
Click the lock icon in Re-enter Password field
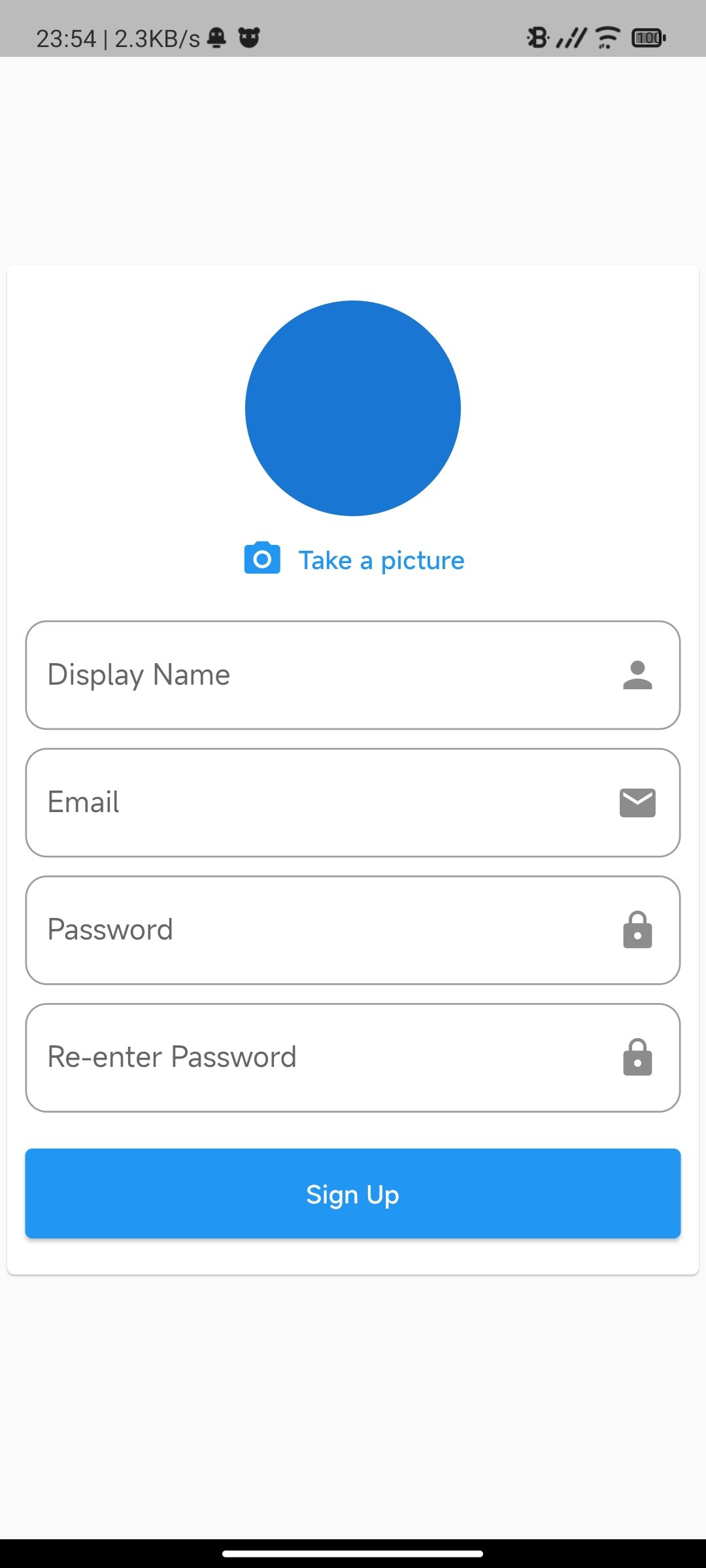tap(637, 1057)
